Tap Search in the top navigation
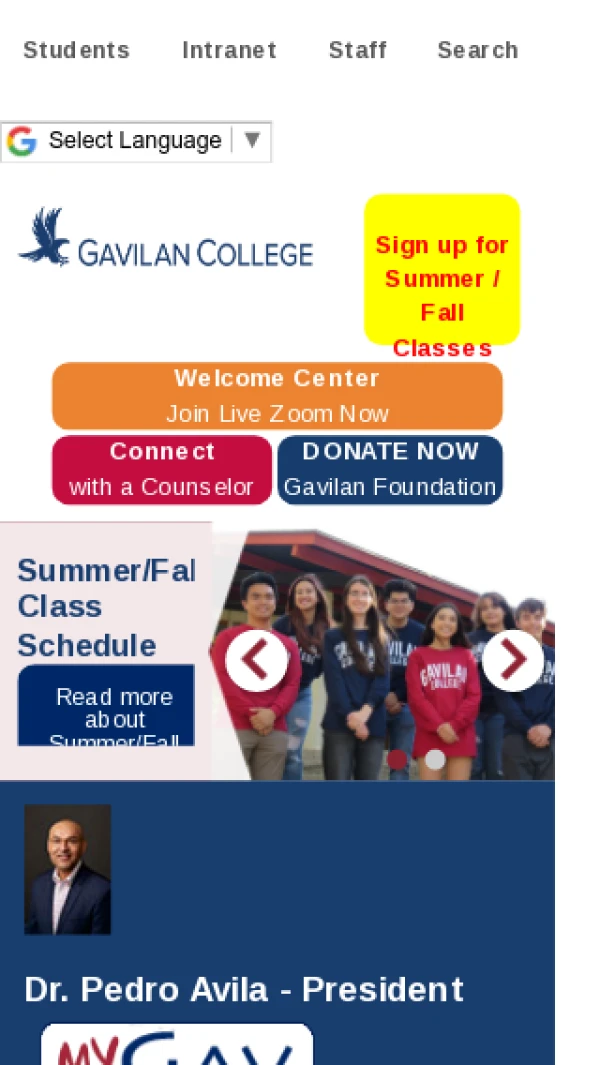Viewport: 600px width, 1065px height. pos(478,50)
